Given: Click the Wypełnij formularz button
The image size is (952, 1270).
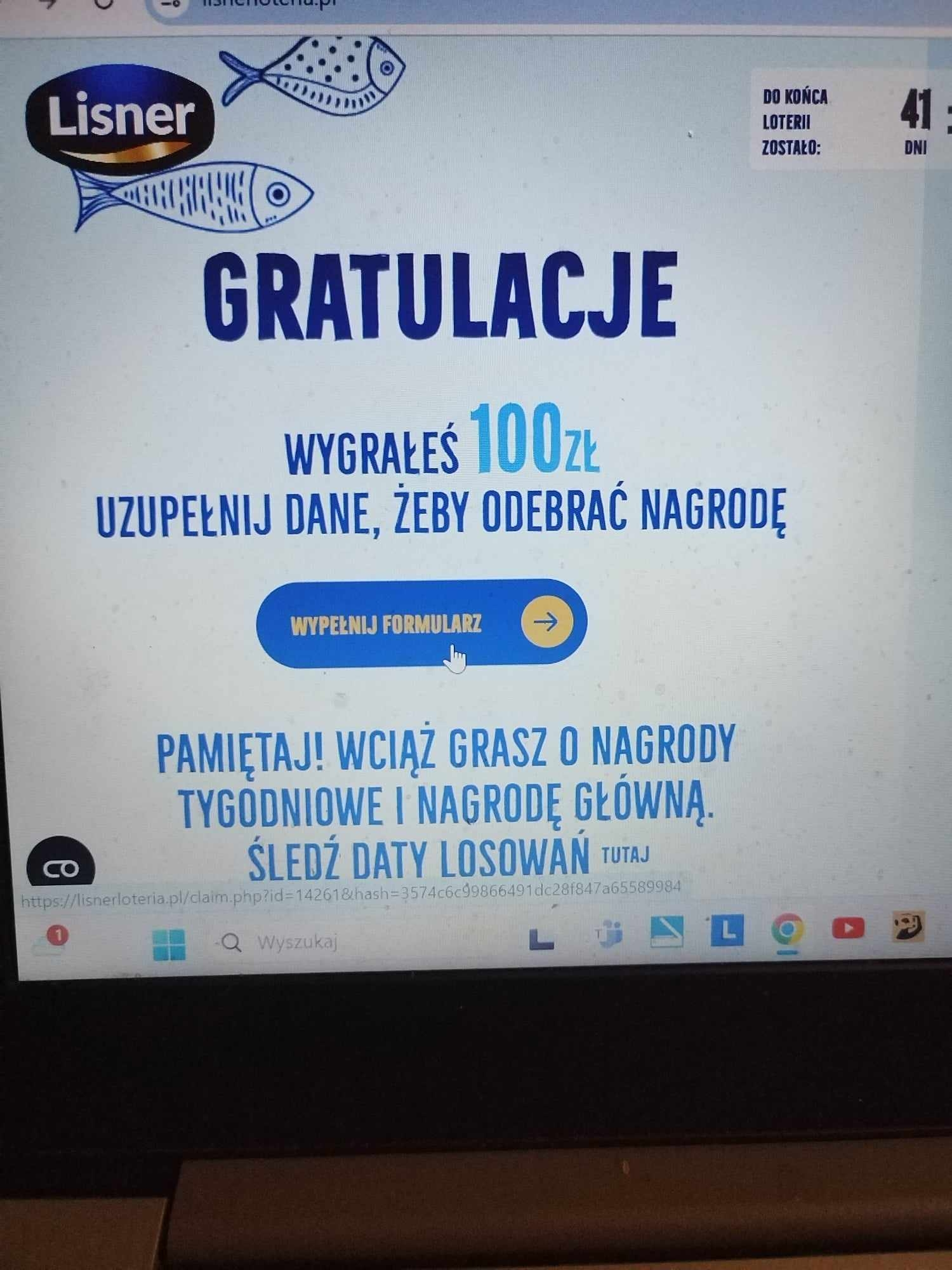Looking at the screenshot, I should tap(420, 623).
